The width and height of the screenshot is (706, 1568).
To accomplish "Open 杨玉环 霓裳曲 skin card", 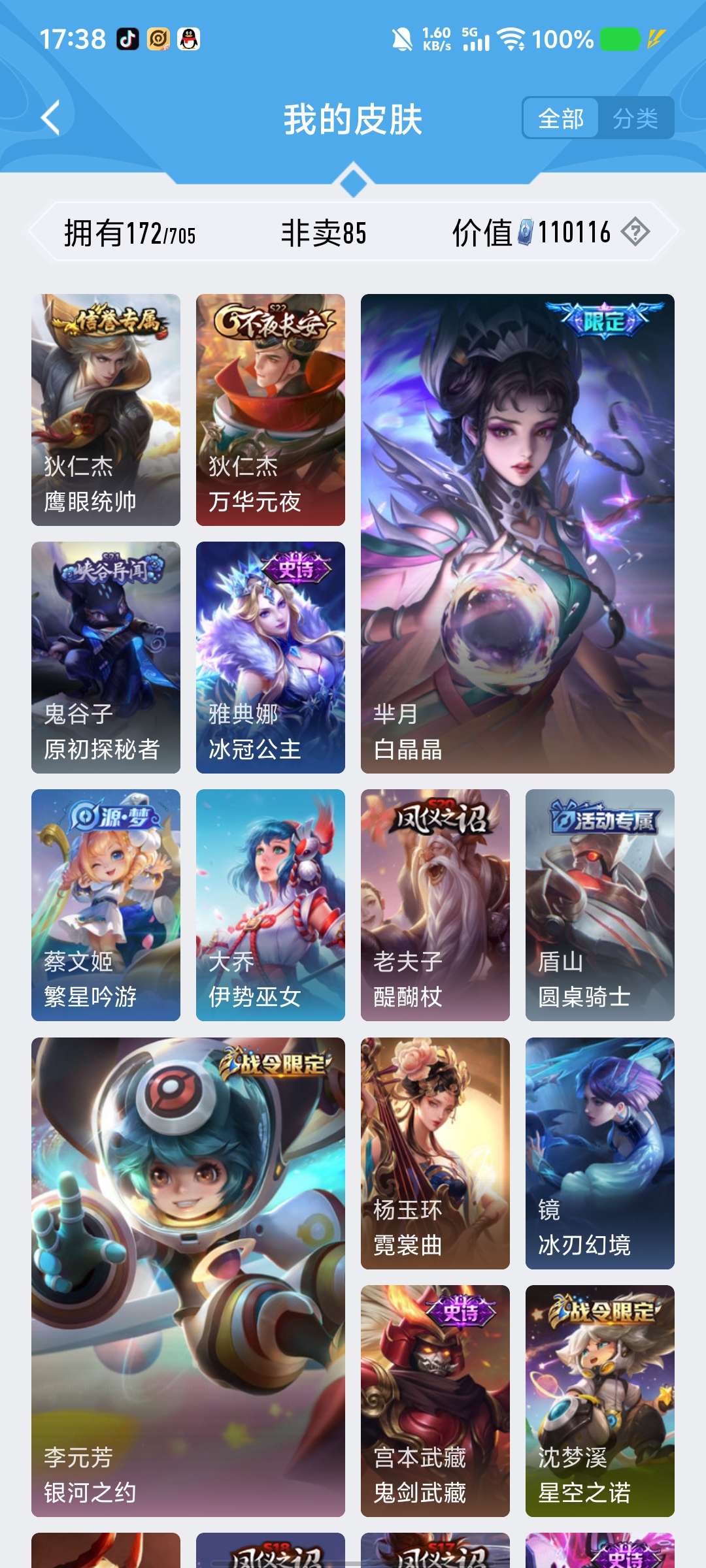I will (435, 1153).
